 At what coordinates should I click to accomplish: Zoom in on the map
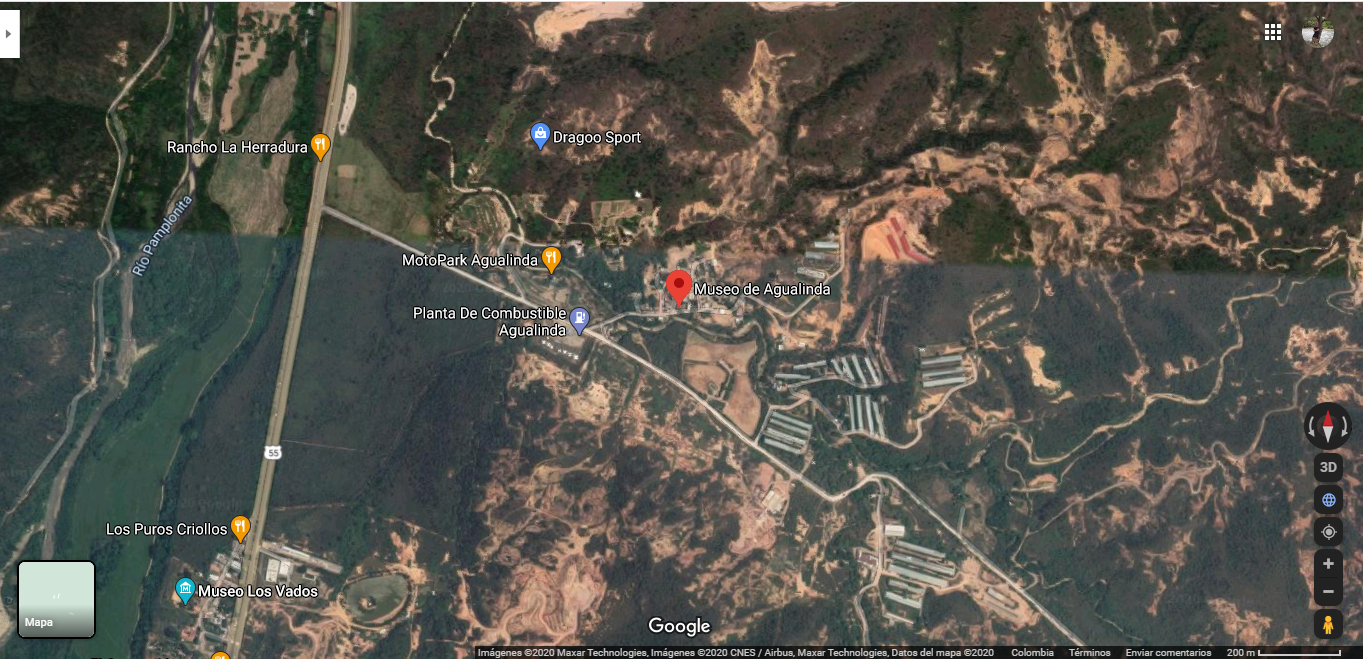tap(1328, 564)
